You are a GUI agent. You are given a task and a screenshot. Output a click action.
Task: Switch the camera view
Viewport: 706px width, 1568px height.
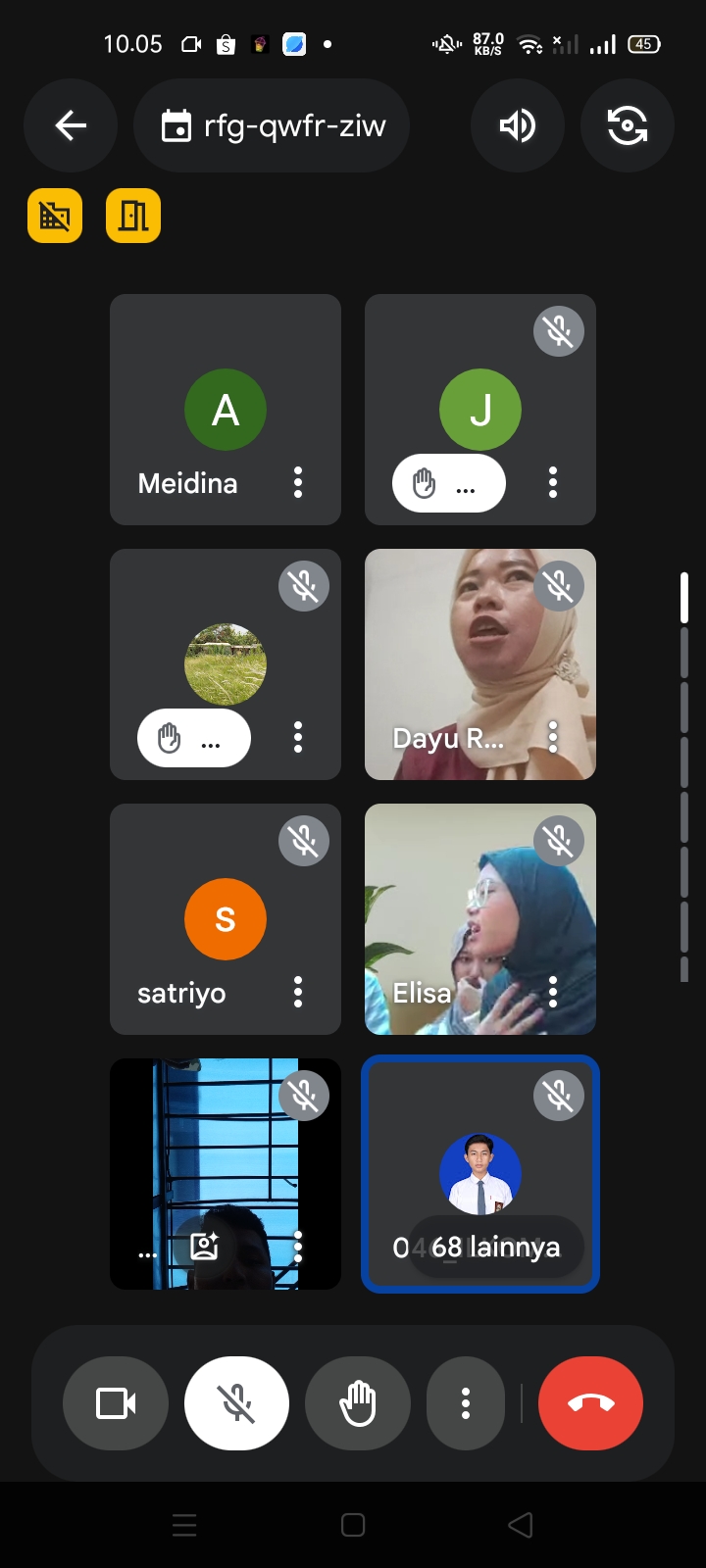coord(627,125)
